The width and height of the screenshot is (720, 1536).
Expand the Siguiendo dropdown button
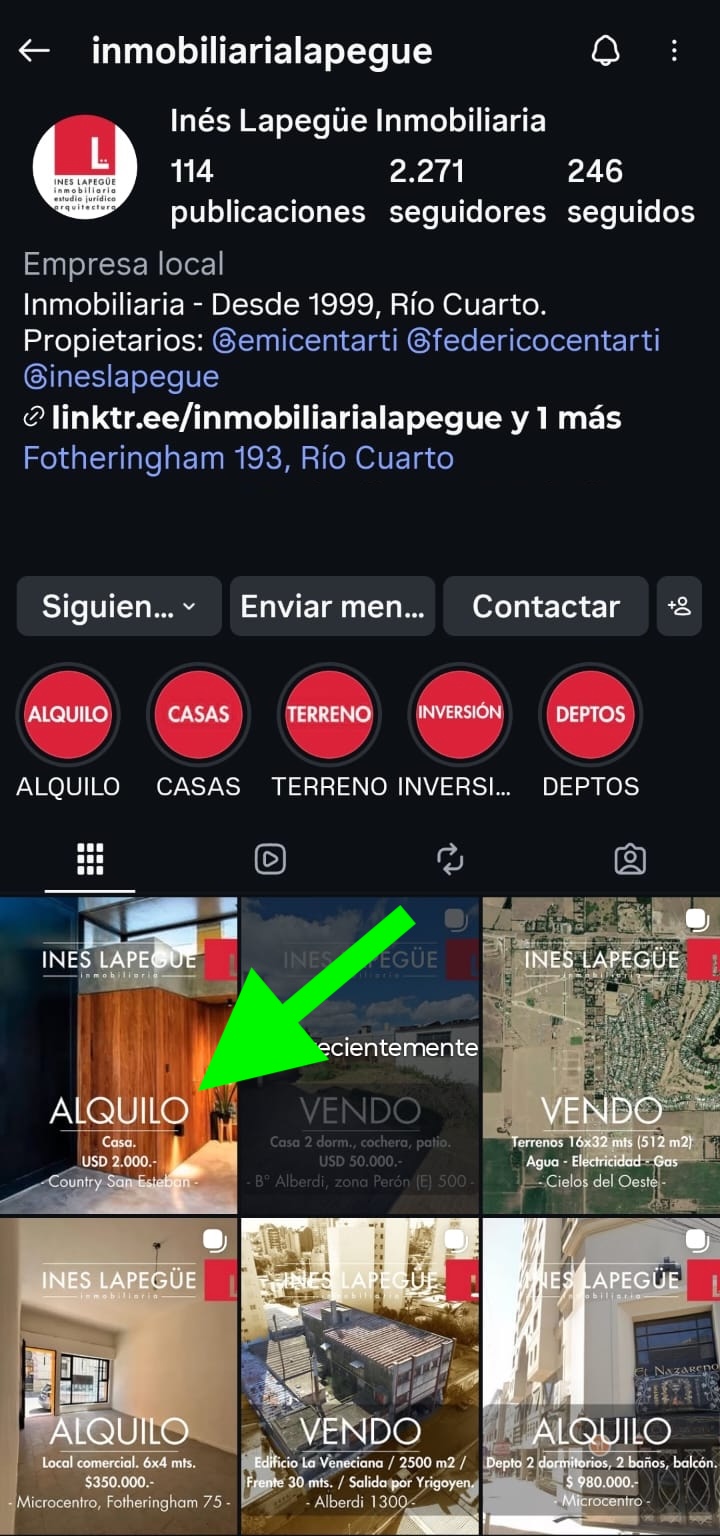tap(119, 606)
